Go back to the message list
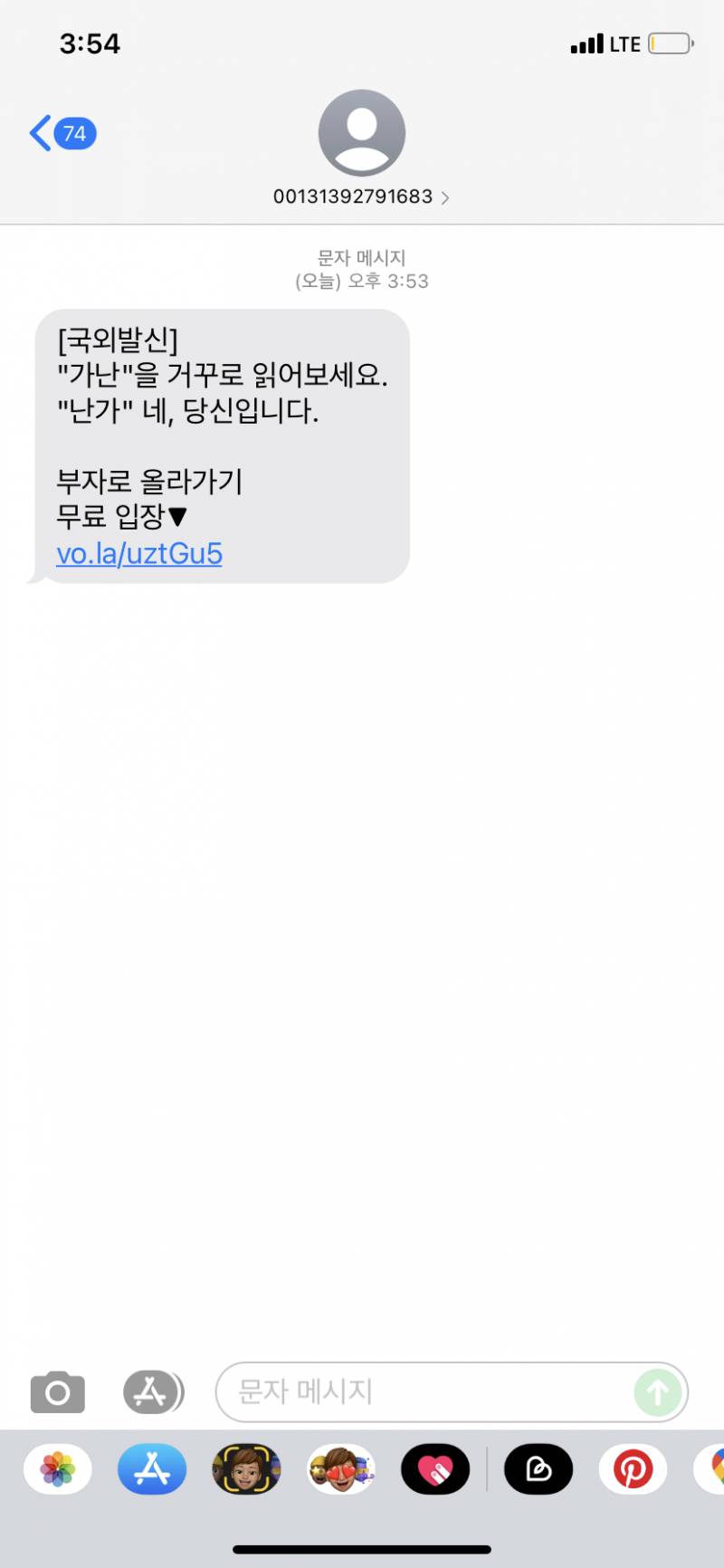The height and width of the screenshot is (1568, 724). pyautogui.click(x=62, y=134)
